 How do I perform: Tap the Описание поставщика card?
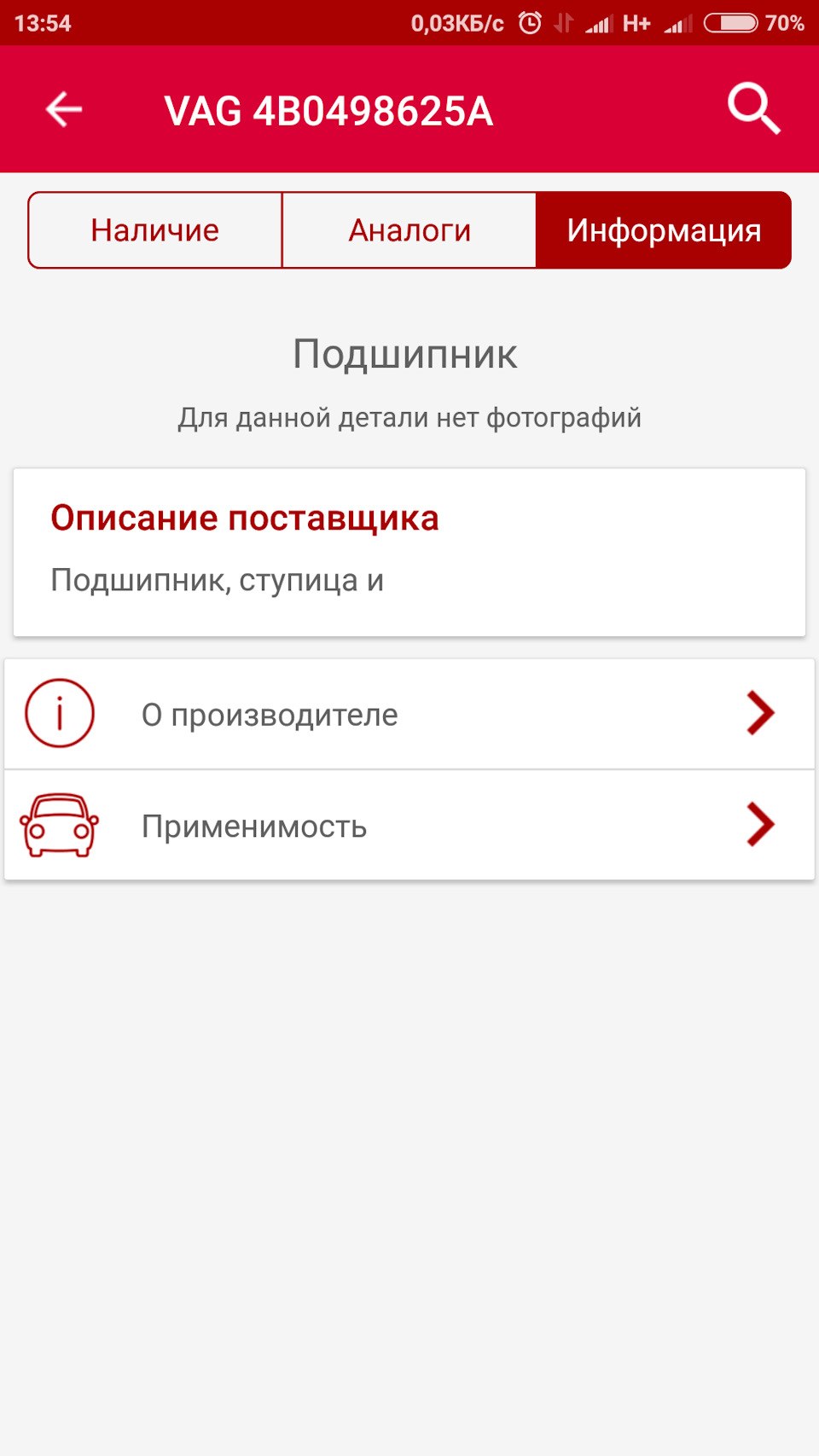click(x=408, y=548)
